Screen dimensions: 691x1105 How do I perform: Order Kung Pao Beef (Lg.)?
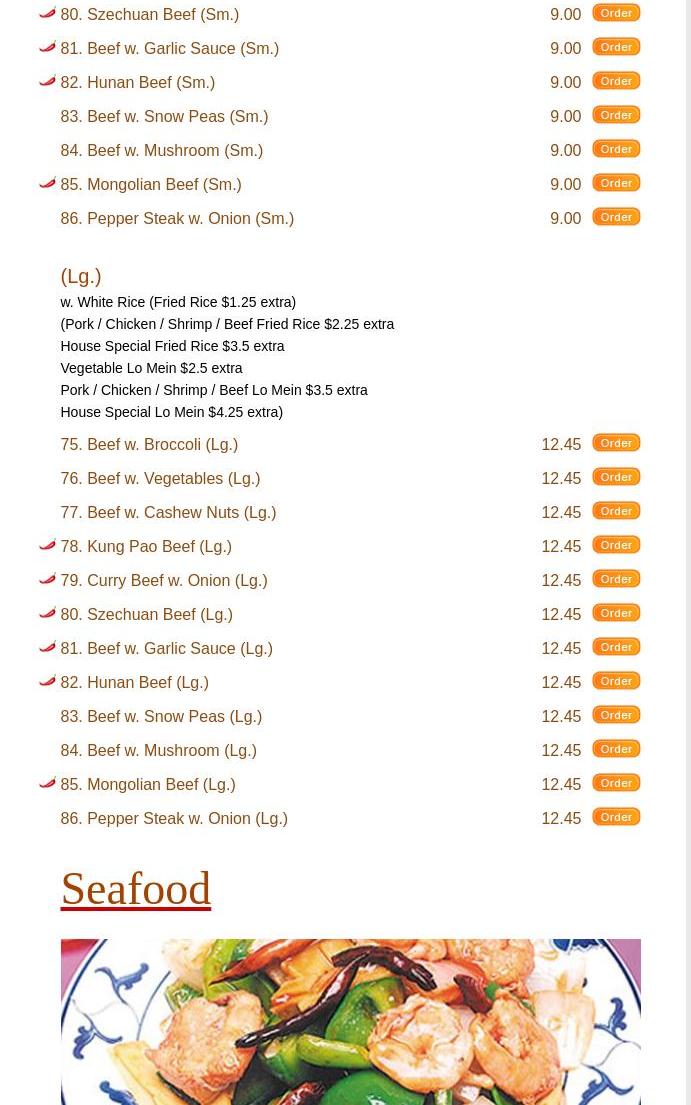tap(616, 545)
